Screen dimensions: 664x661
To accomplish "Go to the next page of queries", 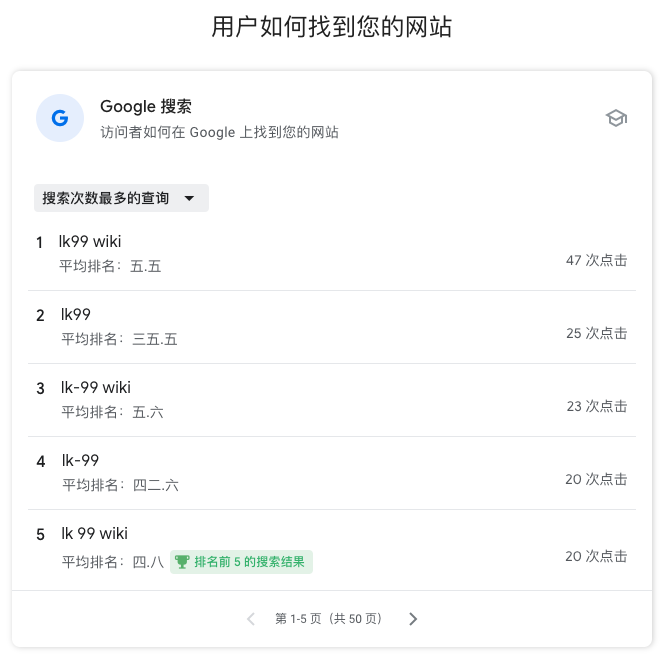I will [413, 619].
